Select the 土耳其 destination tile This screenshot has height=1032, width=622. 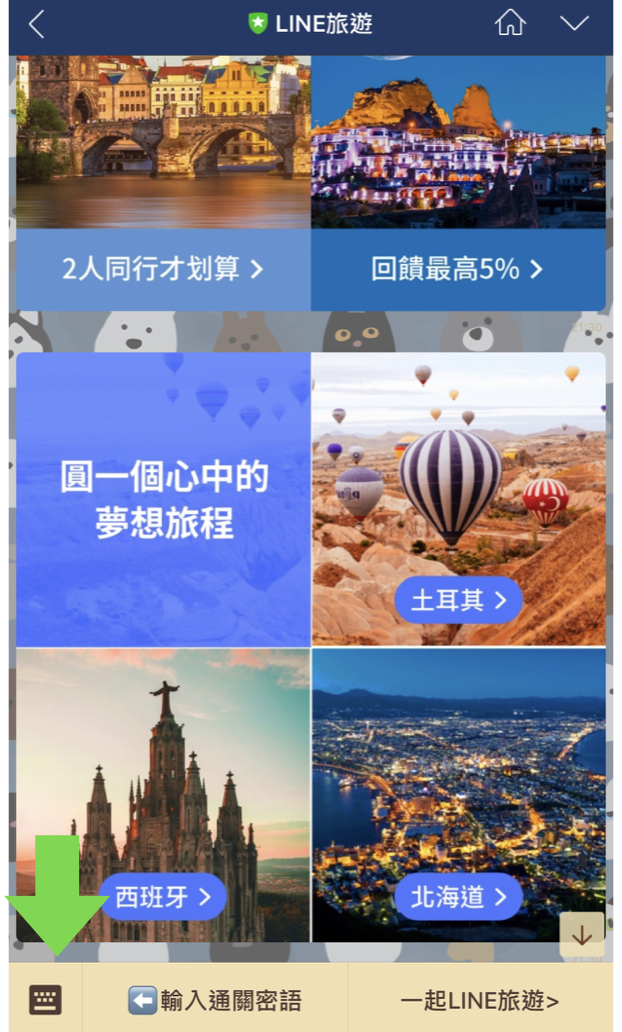pos(459,499)
